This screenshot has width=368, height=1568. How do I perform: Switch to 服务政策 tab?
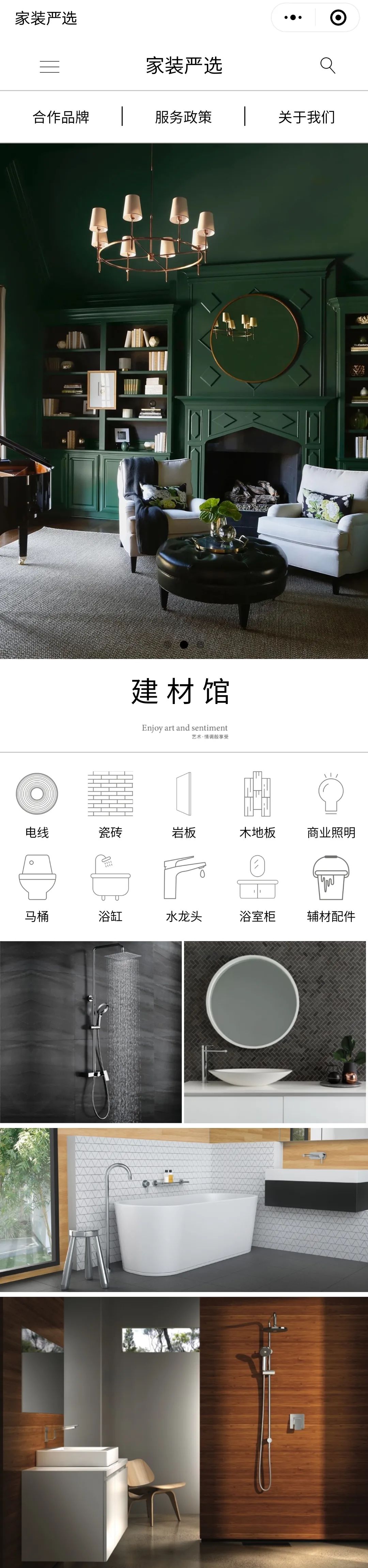click(x=183, y=117)
